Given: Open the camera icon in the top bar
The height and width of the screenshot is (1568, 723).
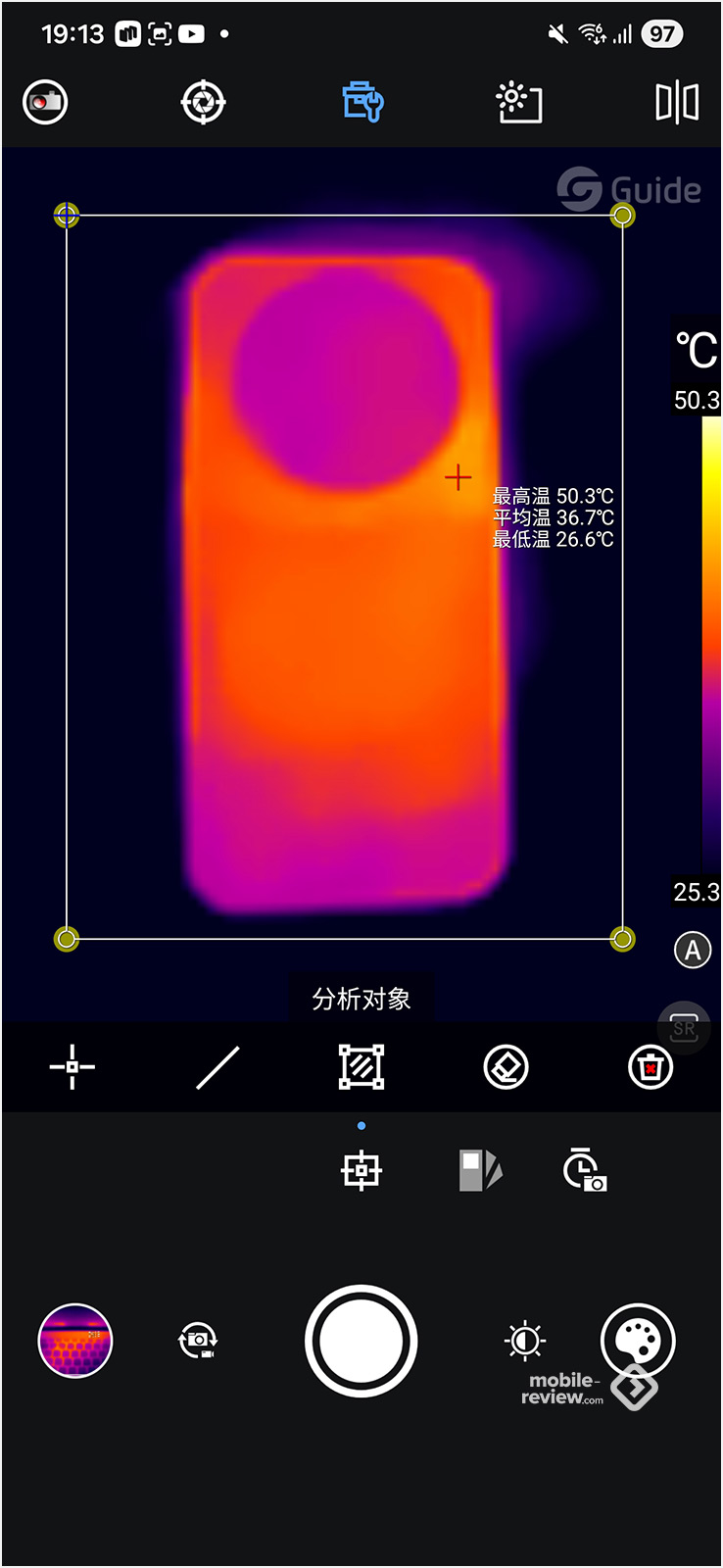Looking at the screenshot, I should pyautogui.click(x=45, y=102).
